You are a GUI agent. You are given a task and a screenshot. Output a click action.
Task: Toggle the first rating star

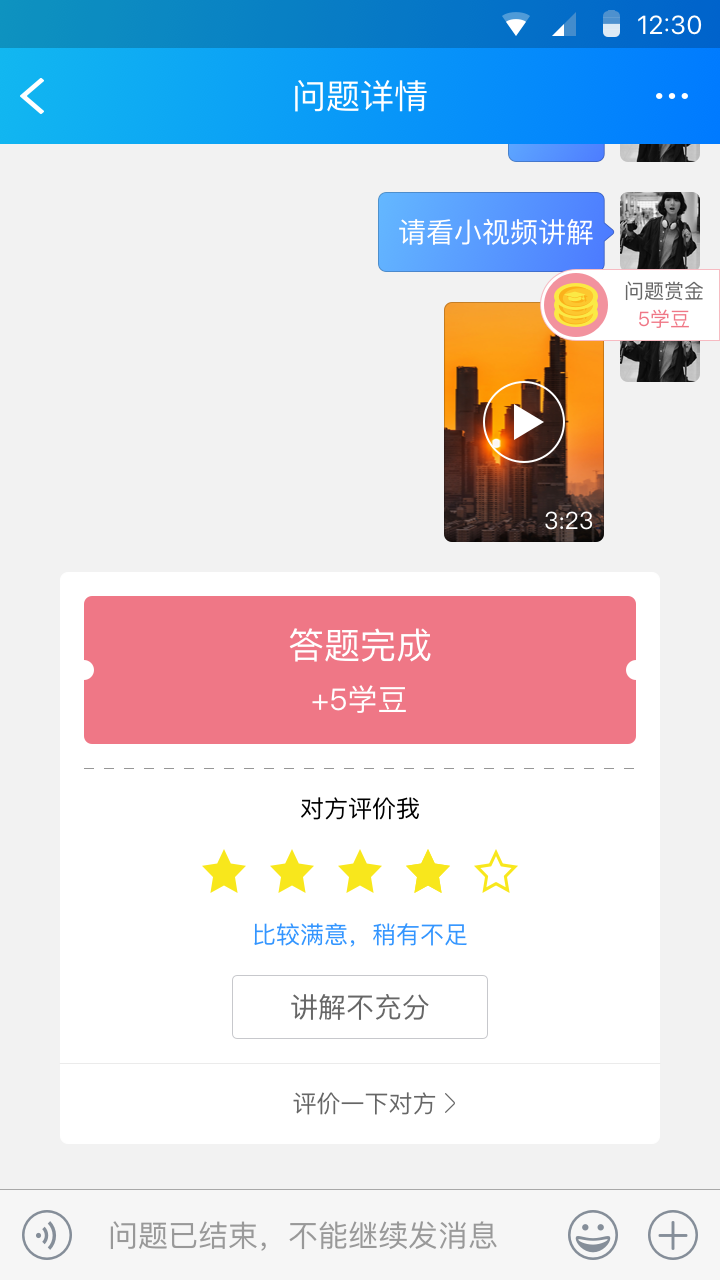pyautogui.click(x=224, y=871)
